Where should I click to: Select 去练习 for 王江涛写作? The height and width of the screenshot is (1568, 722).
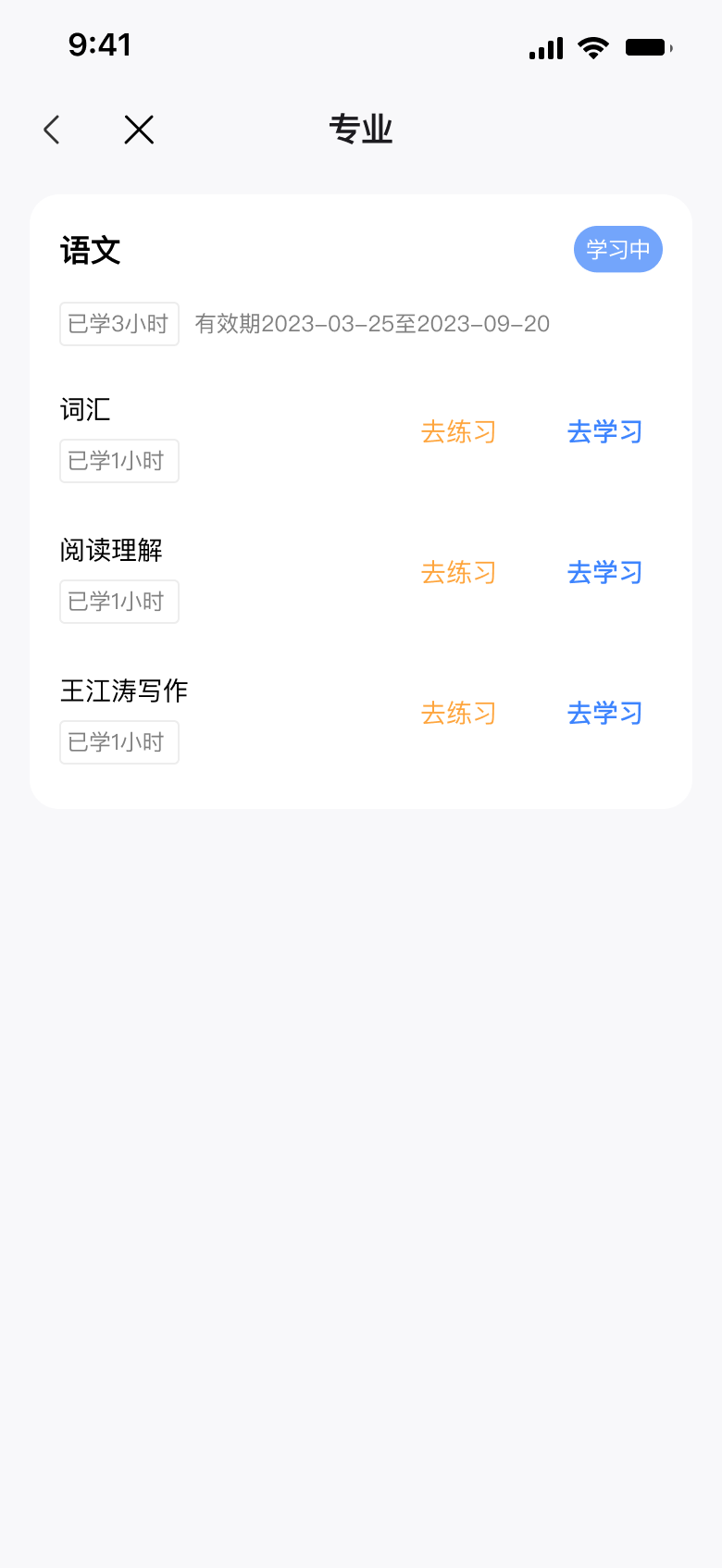pos(459,714)
